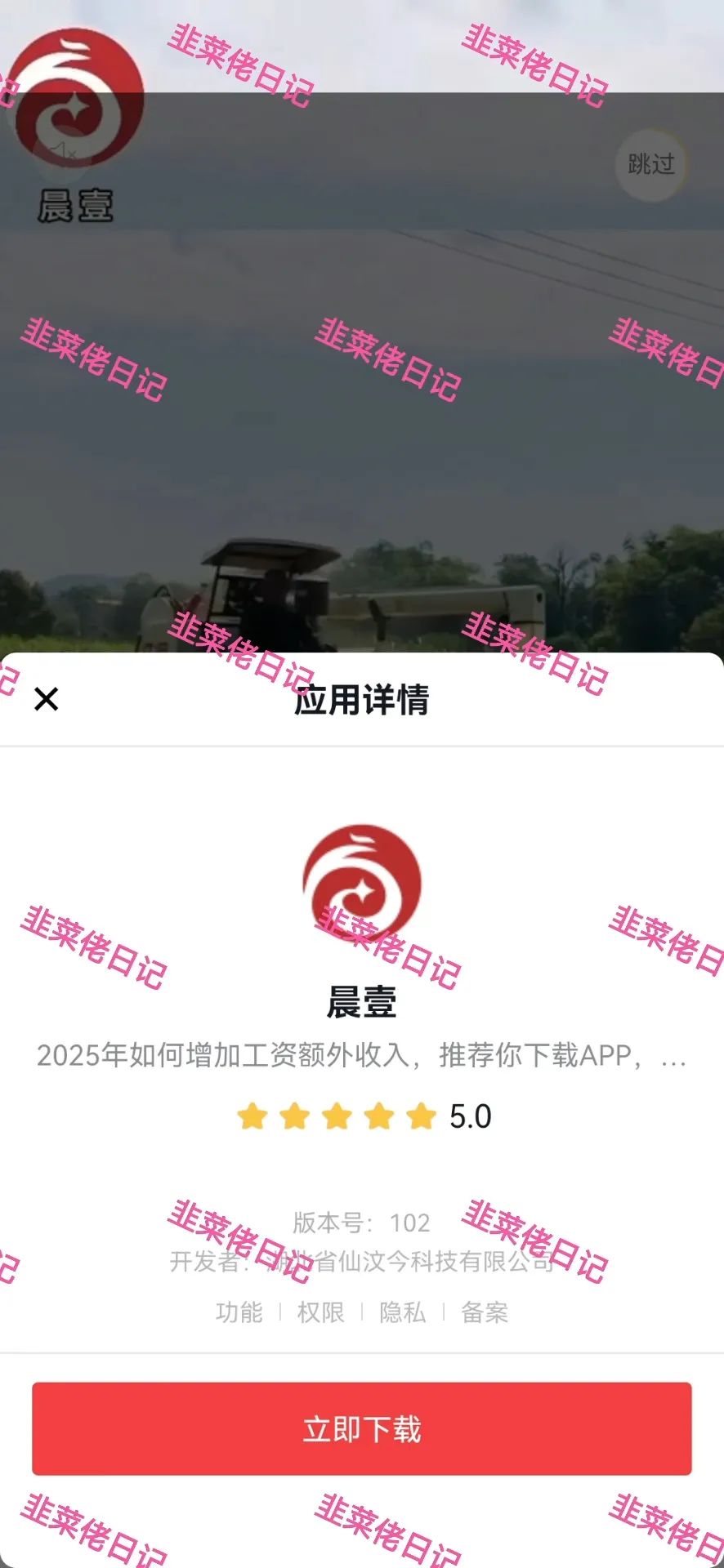The height and width of the screenshot is (1568, 724).
Task: Select the third rating star
Action: pos(335,1116)
